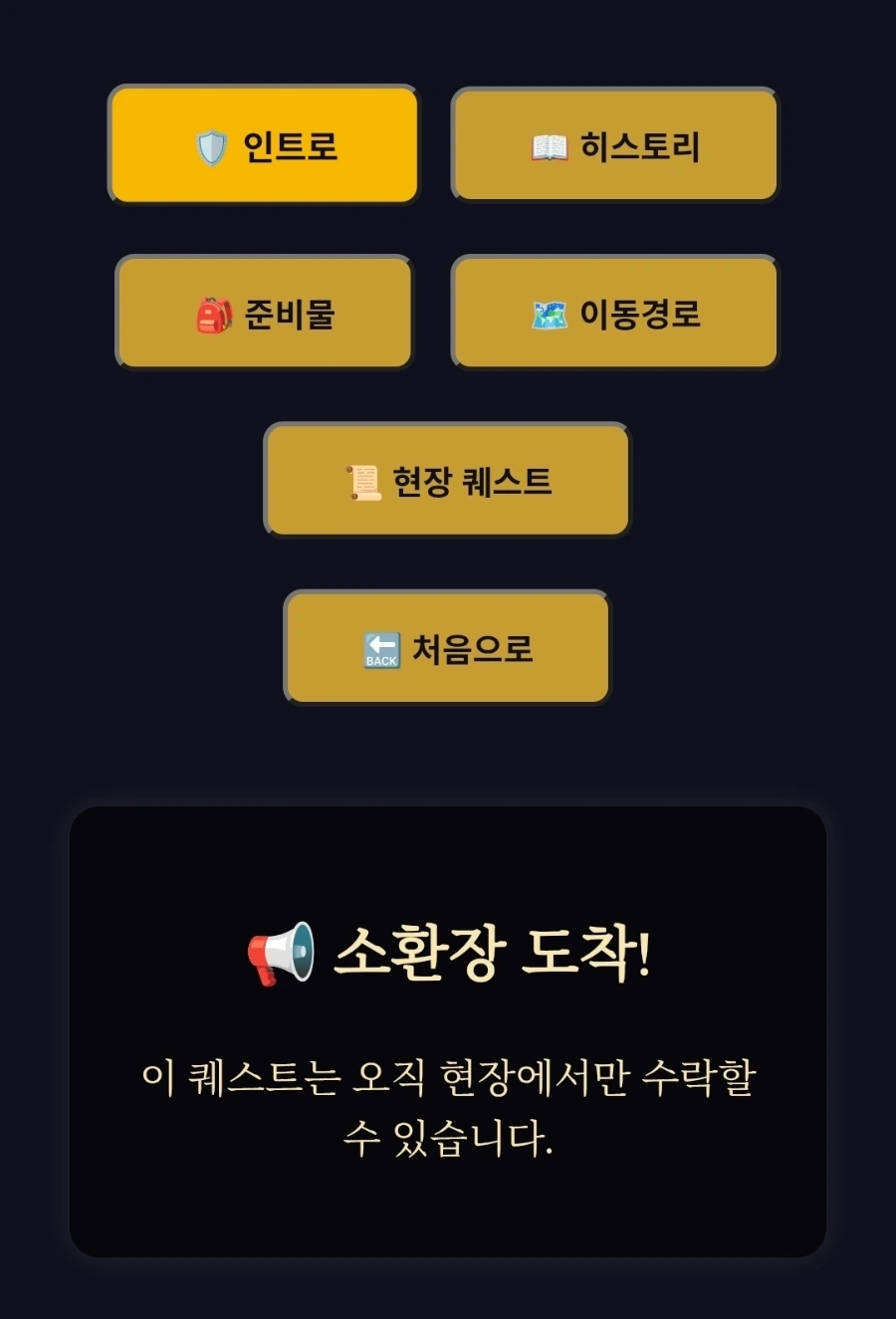View the 준비물 checklist
This screenshot has height=1319, width=896.
[x=263, y=313]
